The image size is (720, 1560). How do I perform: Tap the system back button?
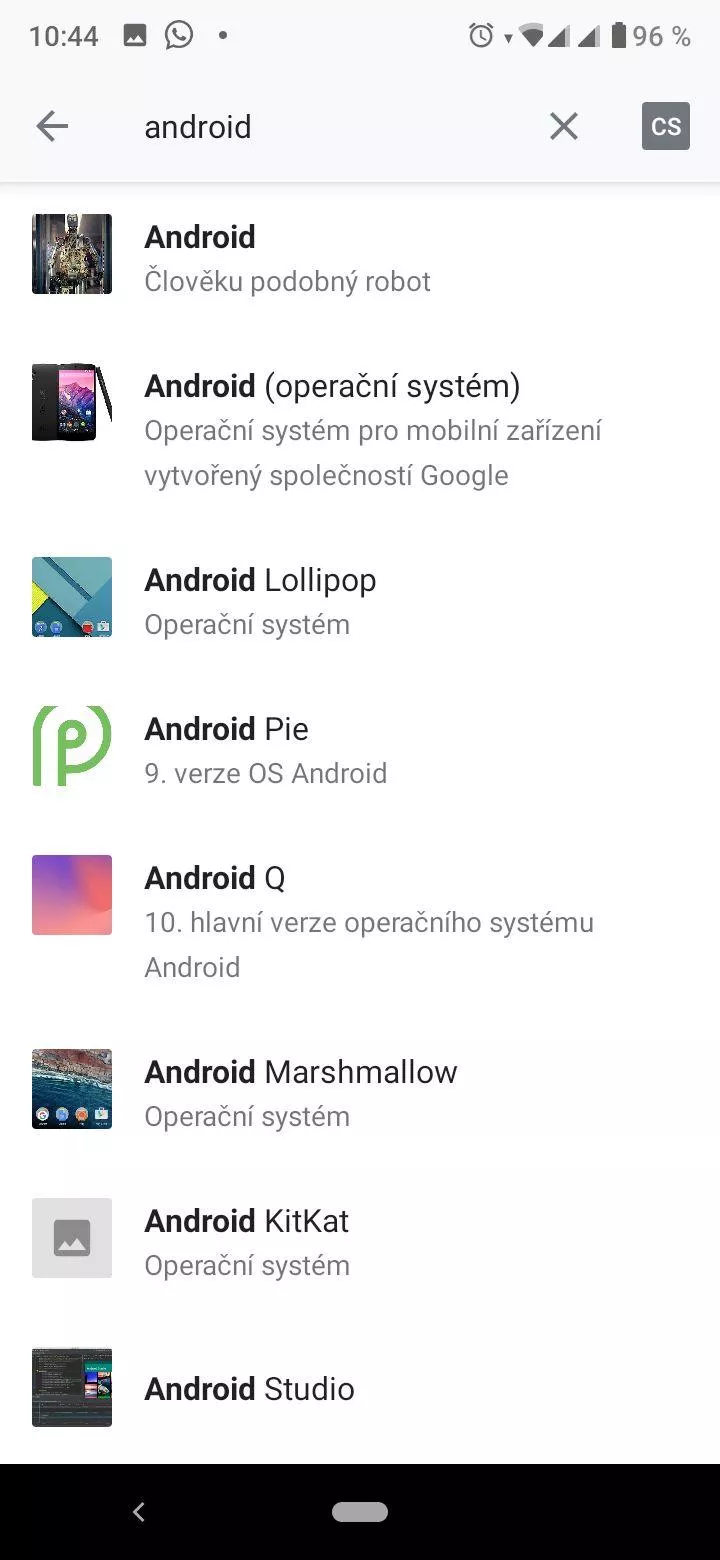[139, 1512]
